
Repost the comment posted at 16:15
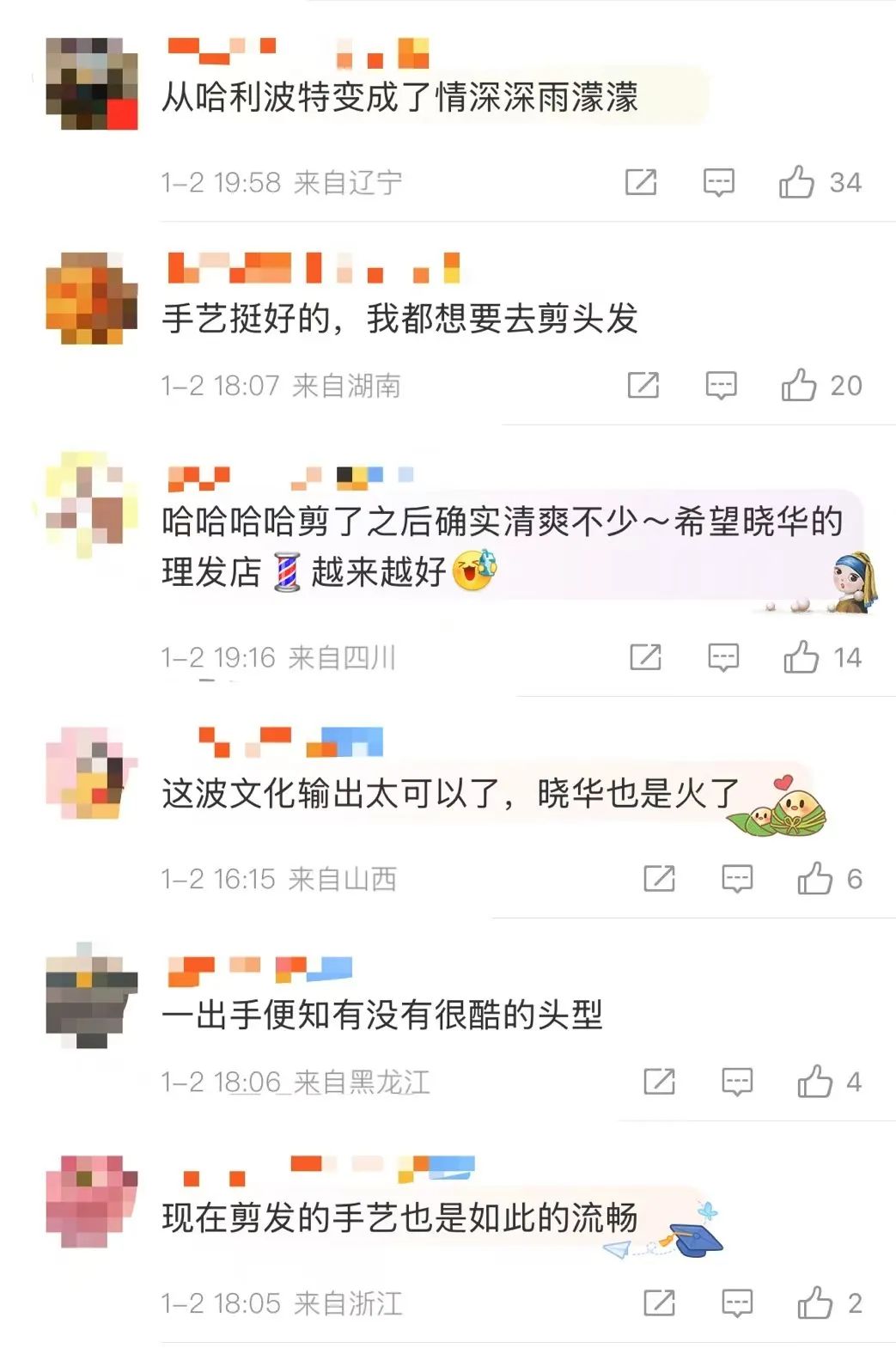click(x=659, y=878)
